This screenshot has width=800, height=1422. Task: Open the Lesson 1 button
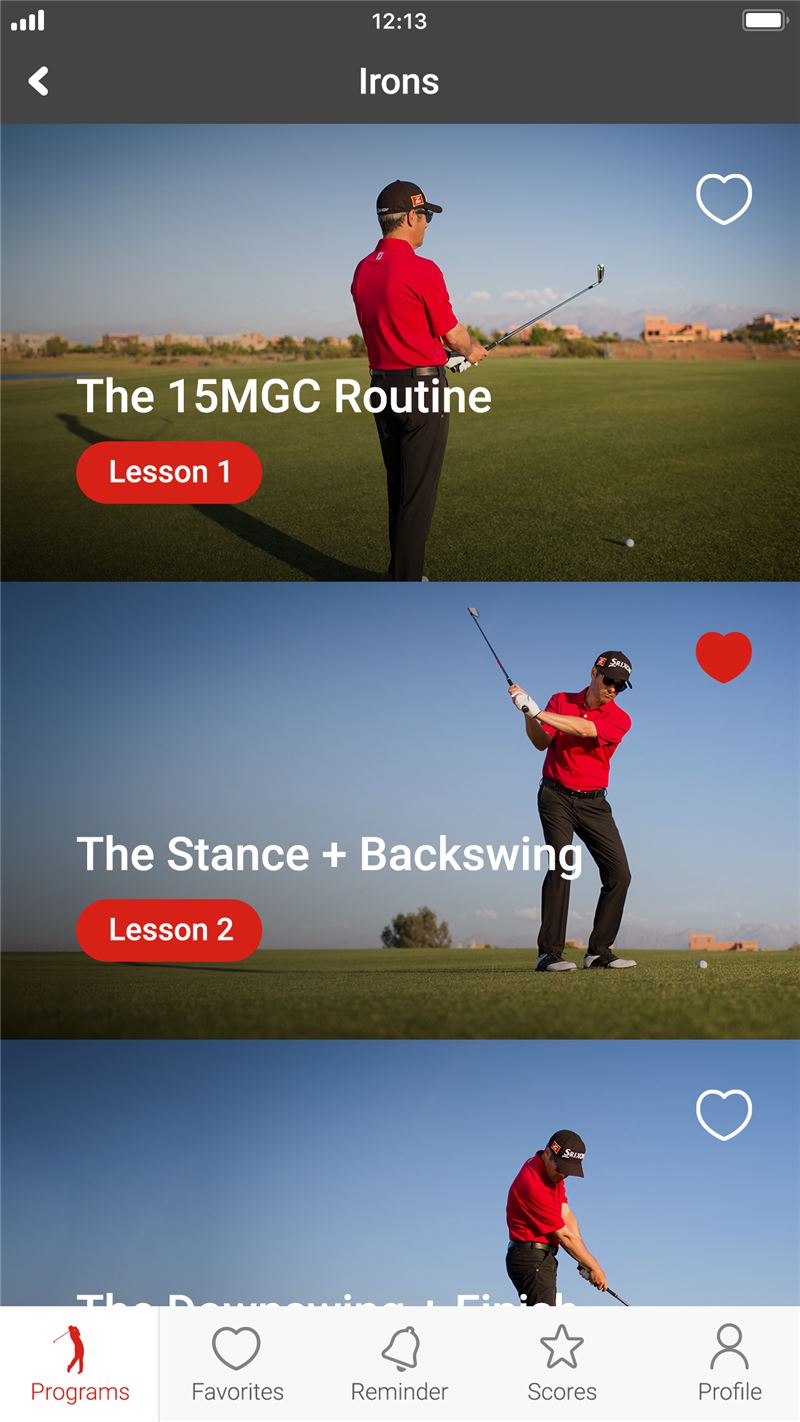[169, 472]
